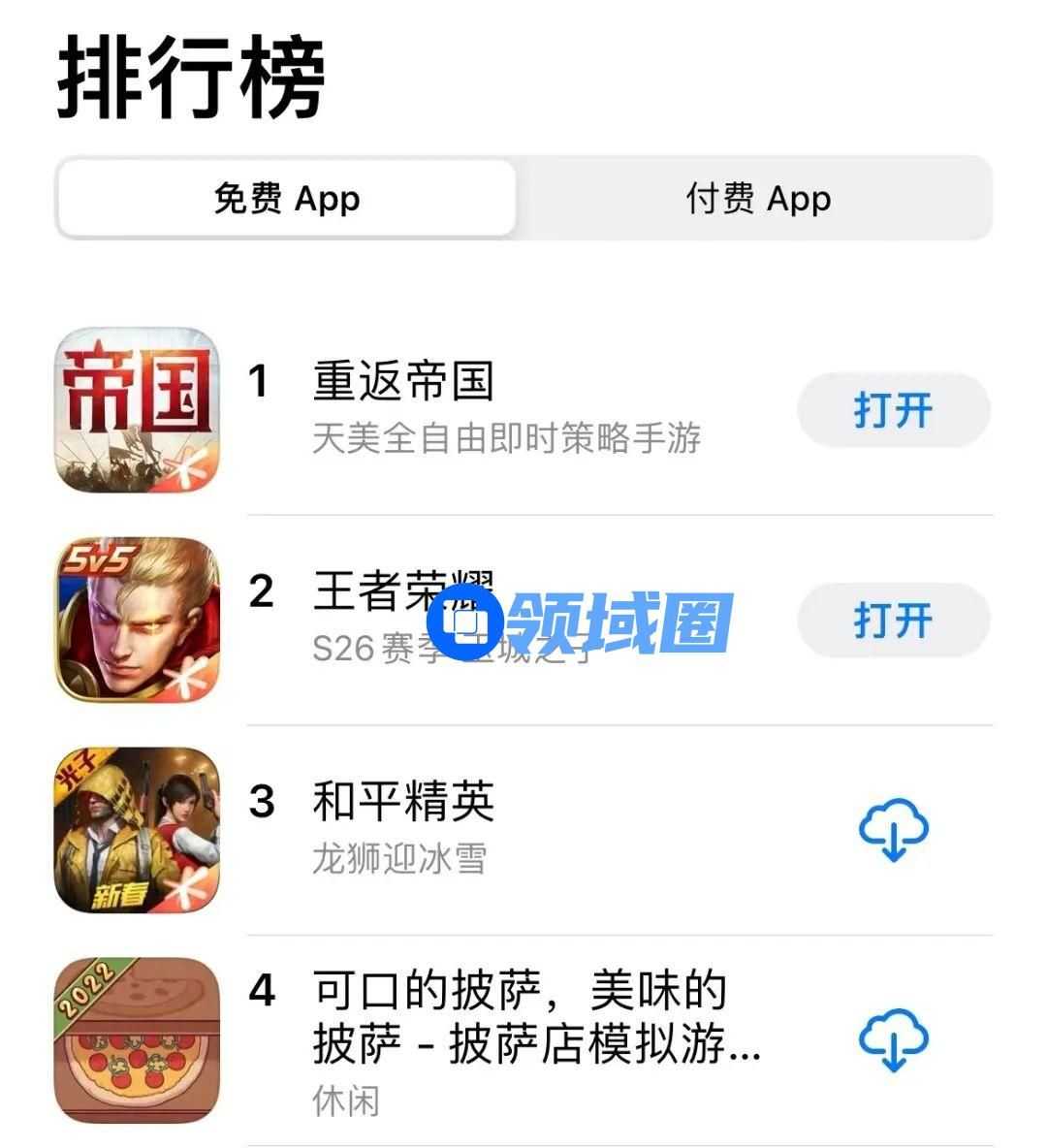Tap 打开 button for 王者荣耀
This screenshot has width=1047, height=1148.
(893, 621)
